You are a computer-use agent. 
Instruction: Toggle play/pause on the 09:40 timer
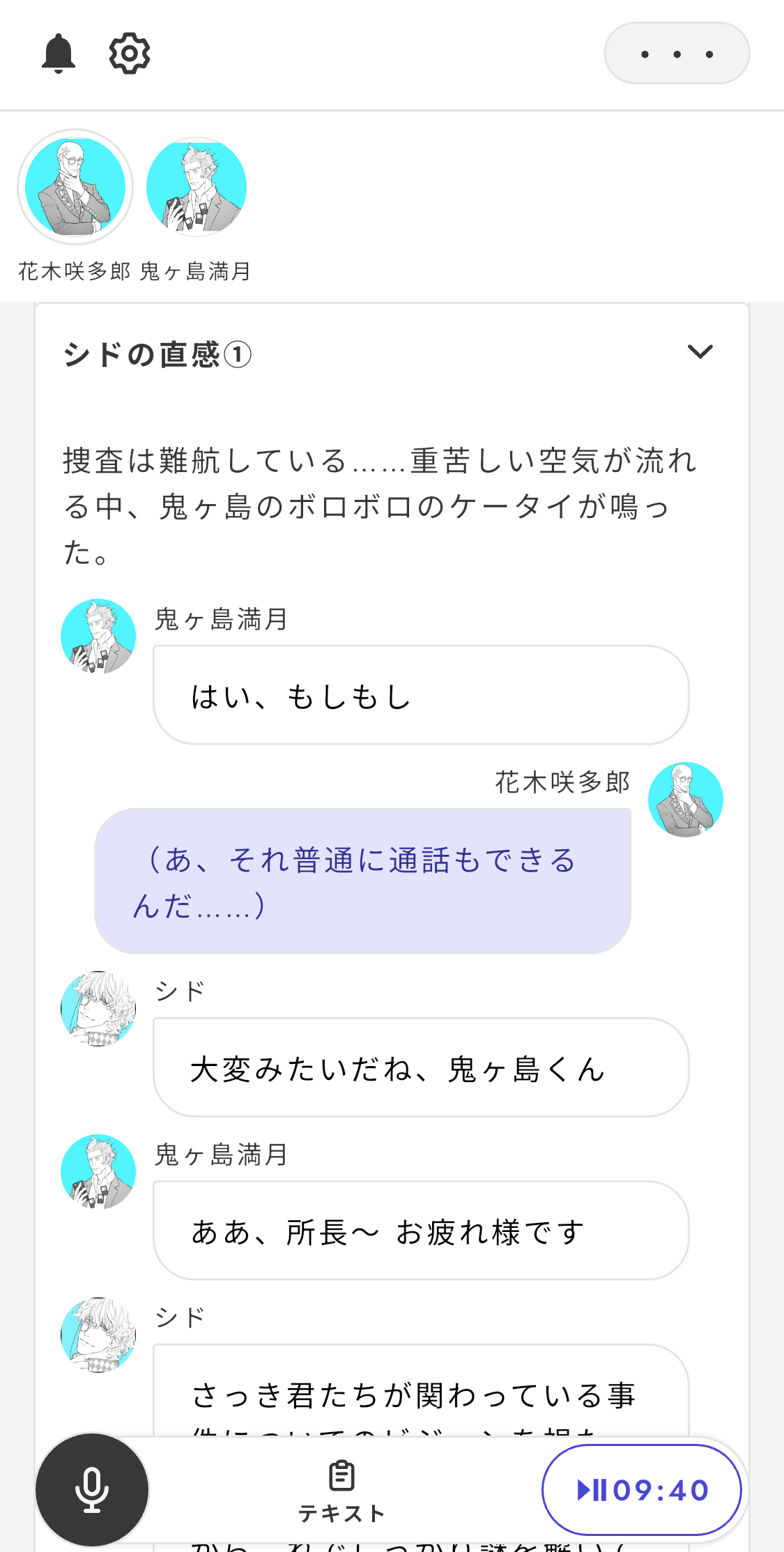pyautogui.click(x=641, y=1490)
